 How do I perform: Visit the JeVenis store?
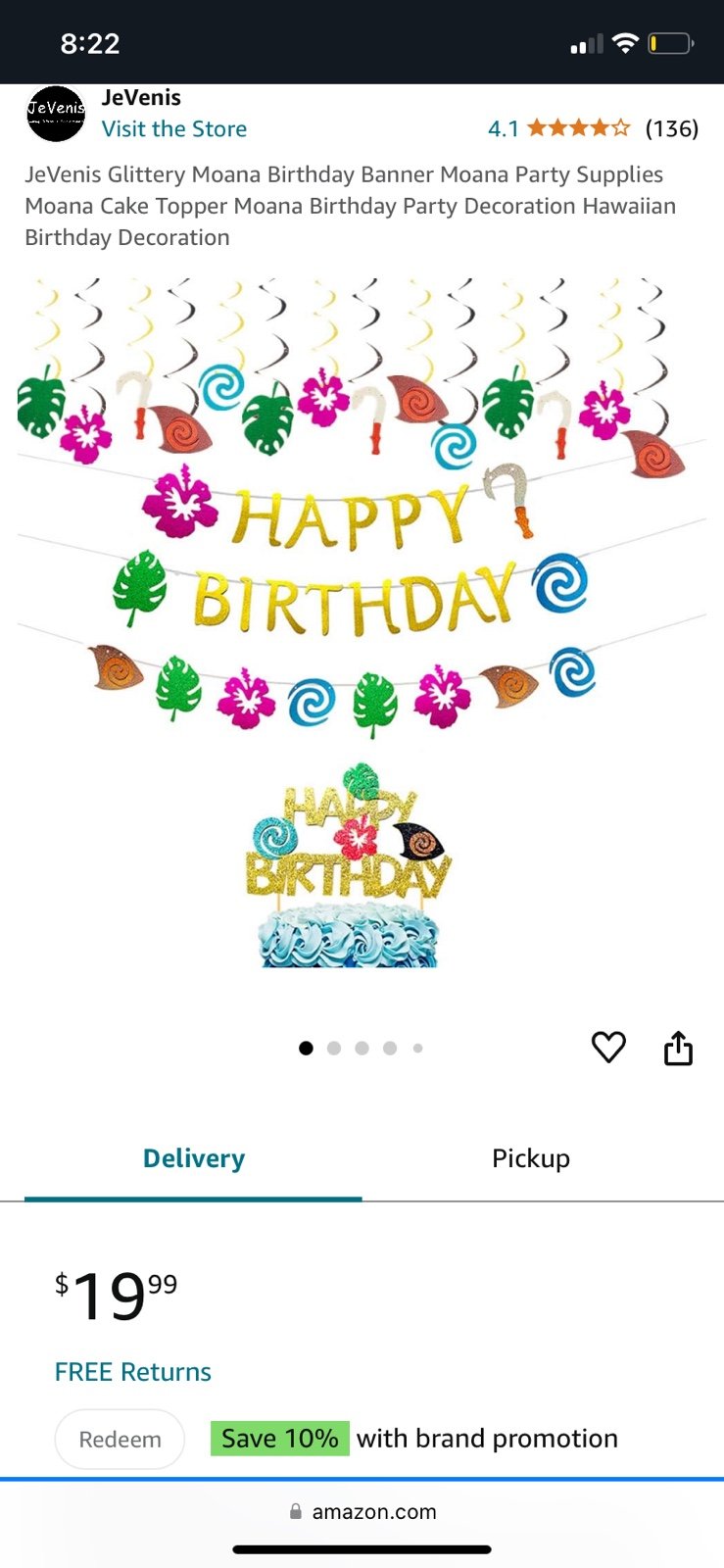pyautogui.click(x=174, y=128)
